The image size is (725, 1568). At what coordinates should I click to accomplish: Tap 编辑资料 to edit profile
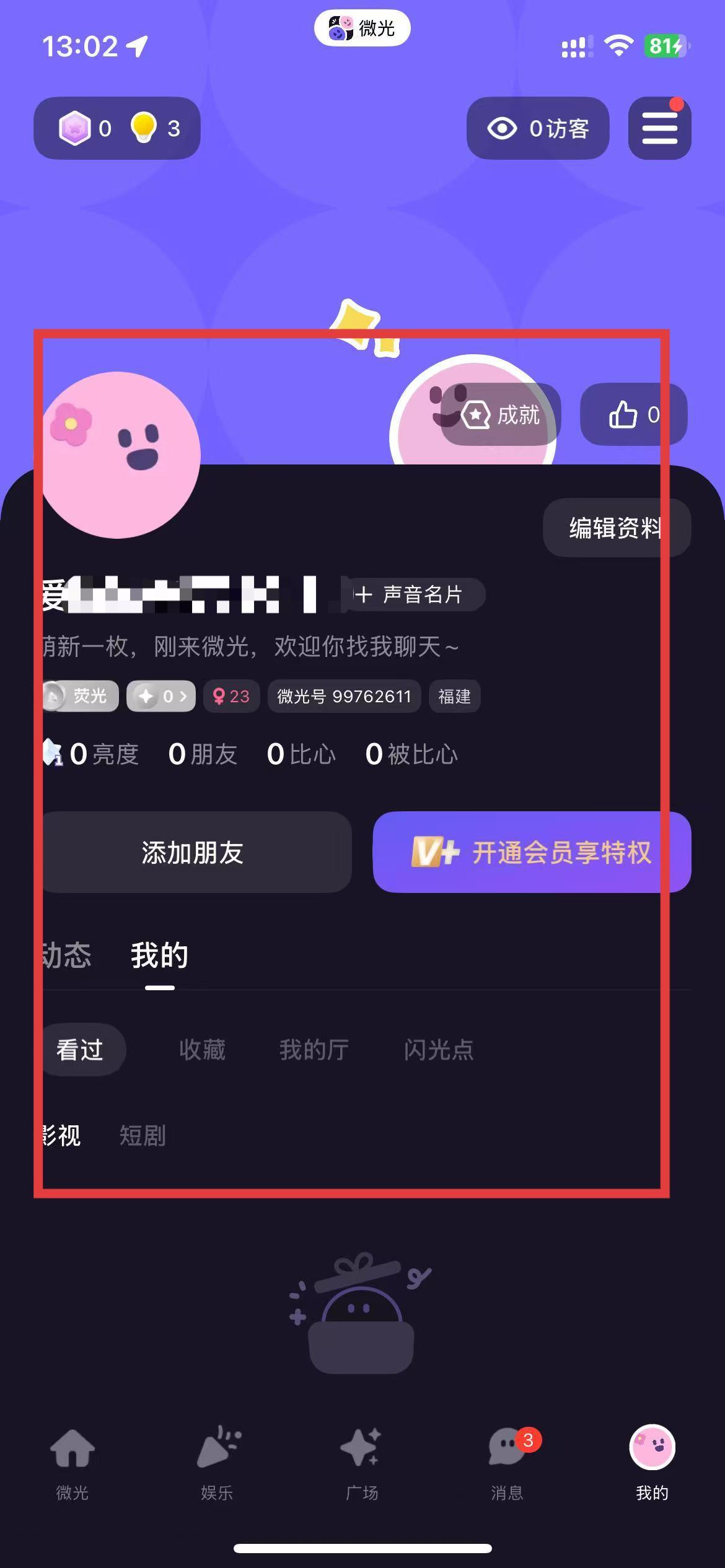(x=616, y=528)
